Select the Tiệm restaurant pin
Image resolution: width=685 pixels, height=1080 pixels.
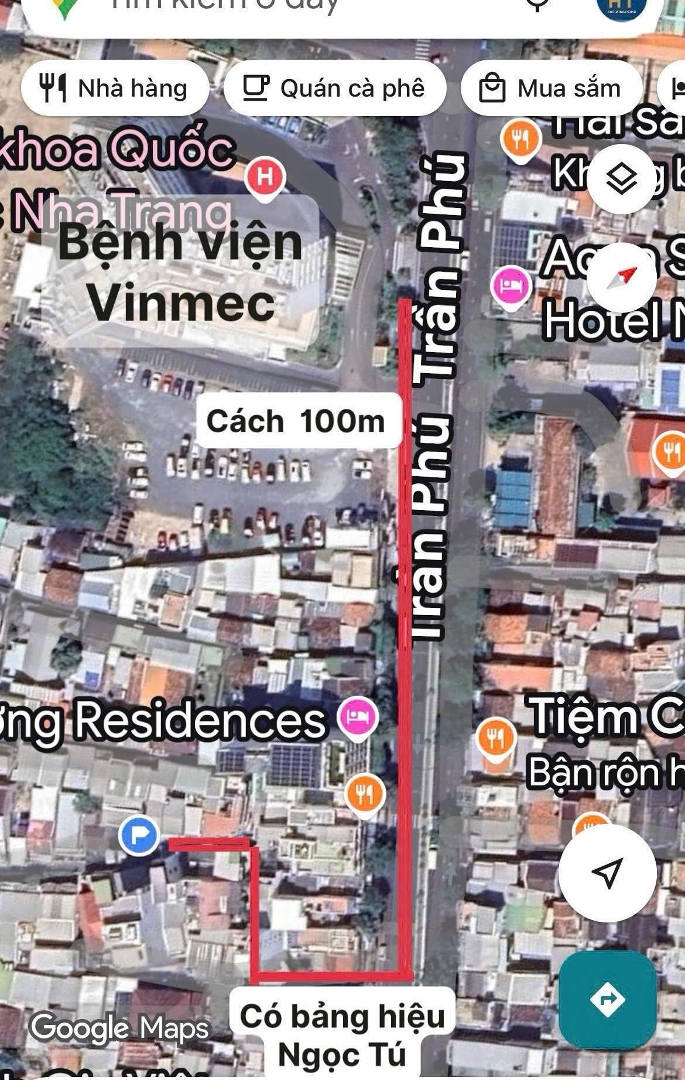[496, 740]
